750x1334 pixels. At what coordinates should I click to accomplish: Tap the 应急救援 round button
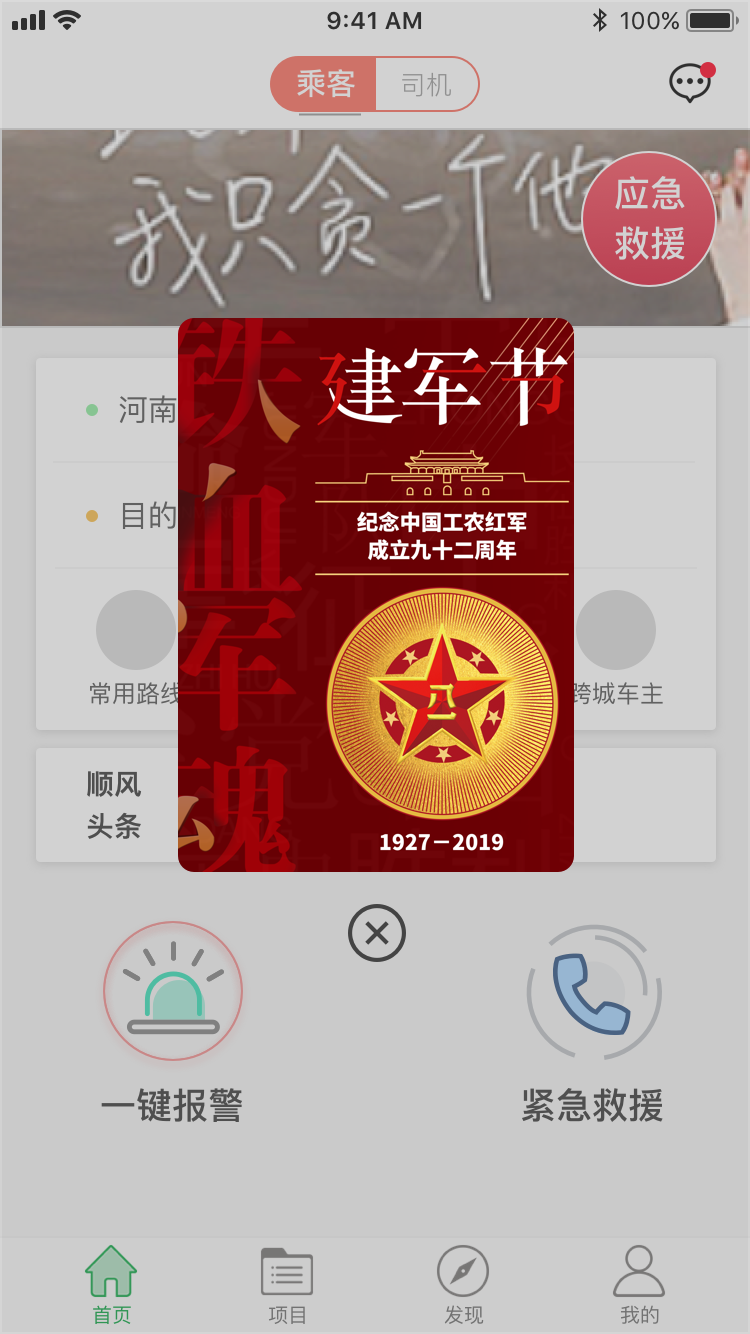coord(649,219)
